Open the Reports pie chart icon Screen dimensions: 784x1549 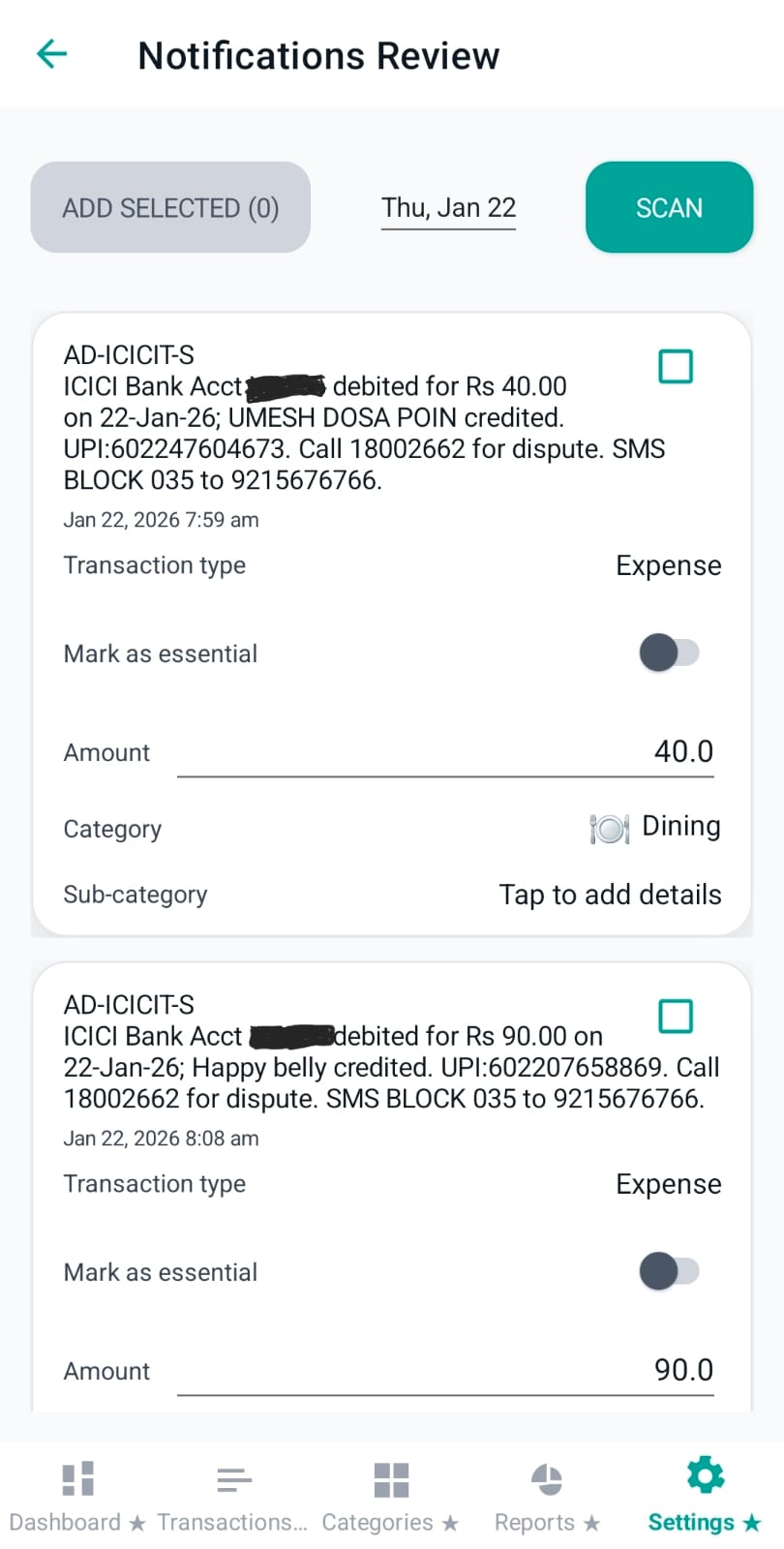(546, 1478)
